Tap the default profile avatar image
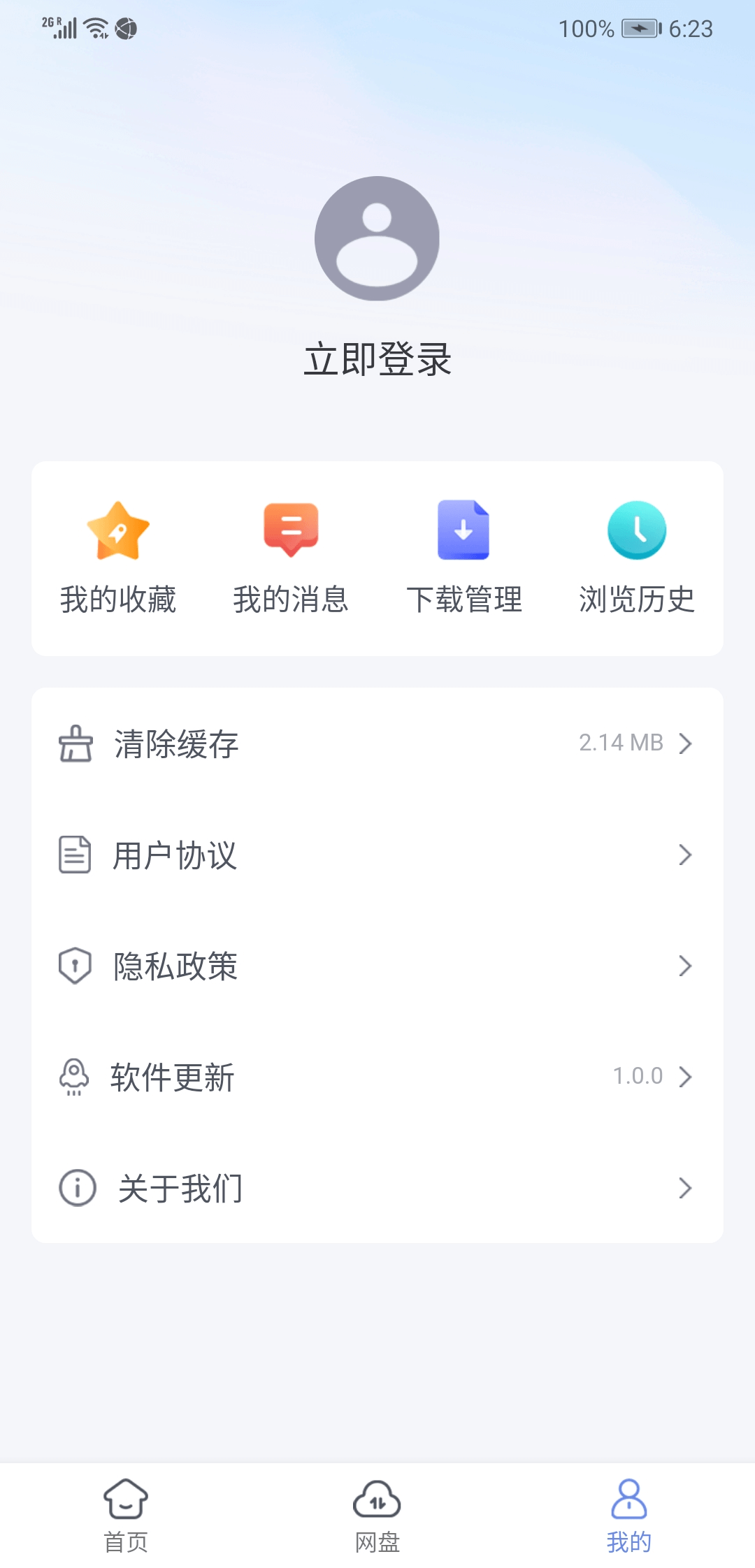Image resolution: width=755 pixels, height=1568 pixels. coord(377,238)
